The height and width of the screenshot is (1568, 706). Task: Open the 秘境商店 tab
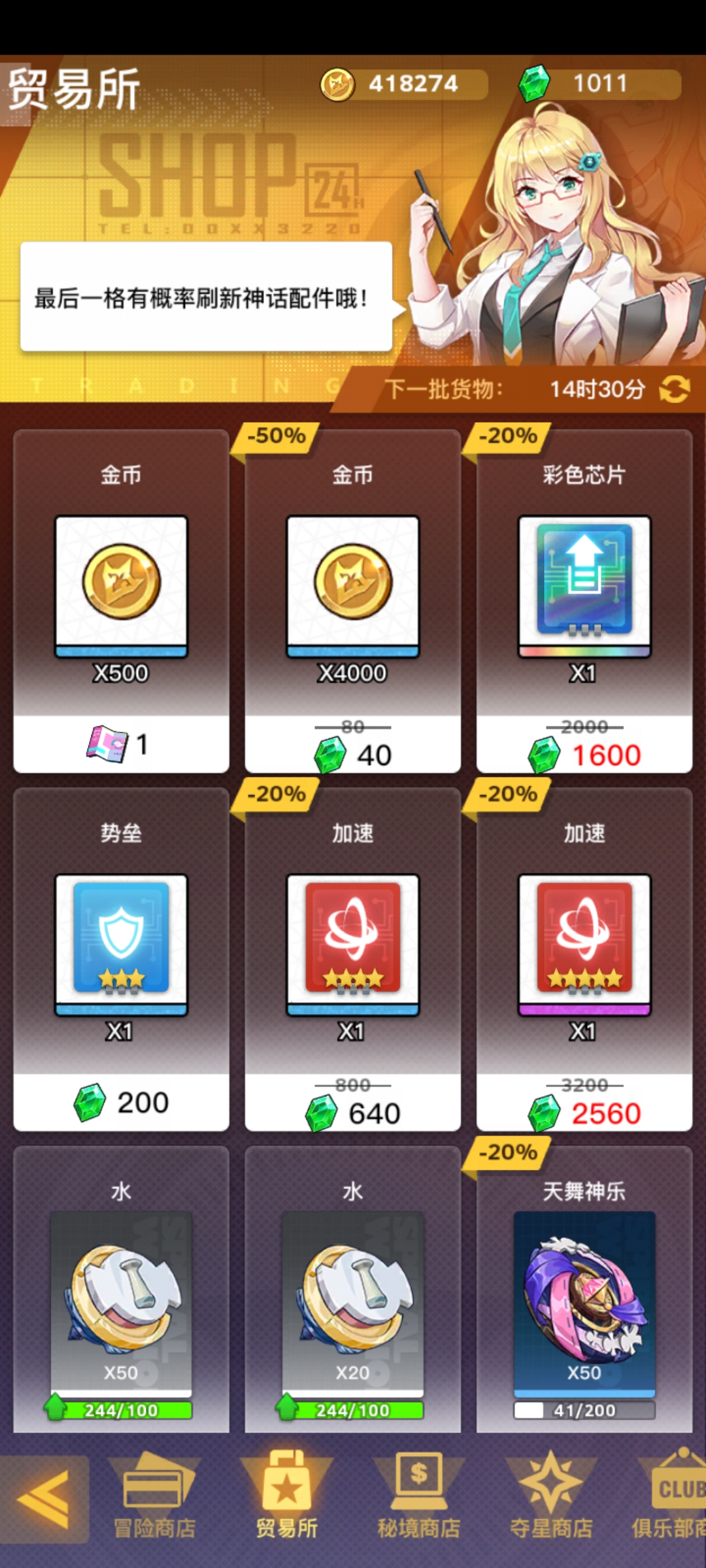point(418,1497)
